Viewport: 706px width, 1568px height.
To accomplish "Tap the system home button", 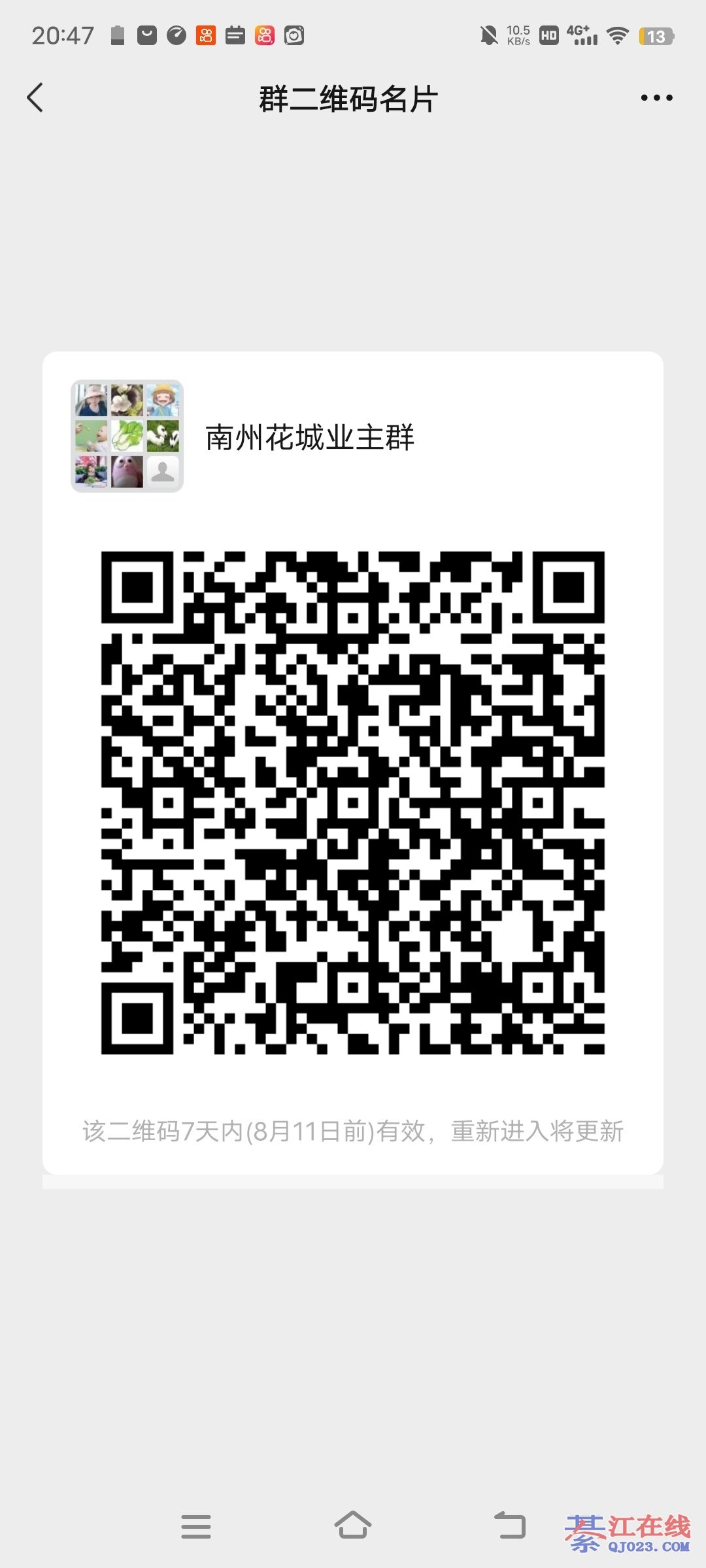I will pyautogui.click(x=353, y=1526).
